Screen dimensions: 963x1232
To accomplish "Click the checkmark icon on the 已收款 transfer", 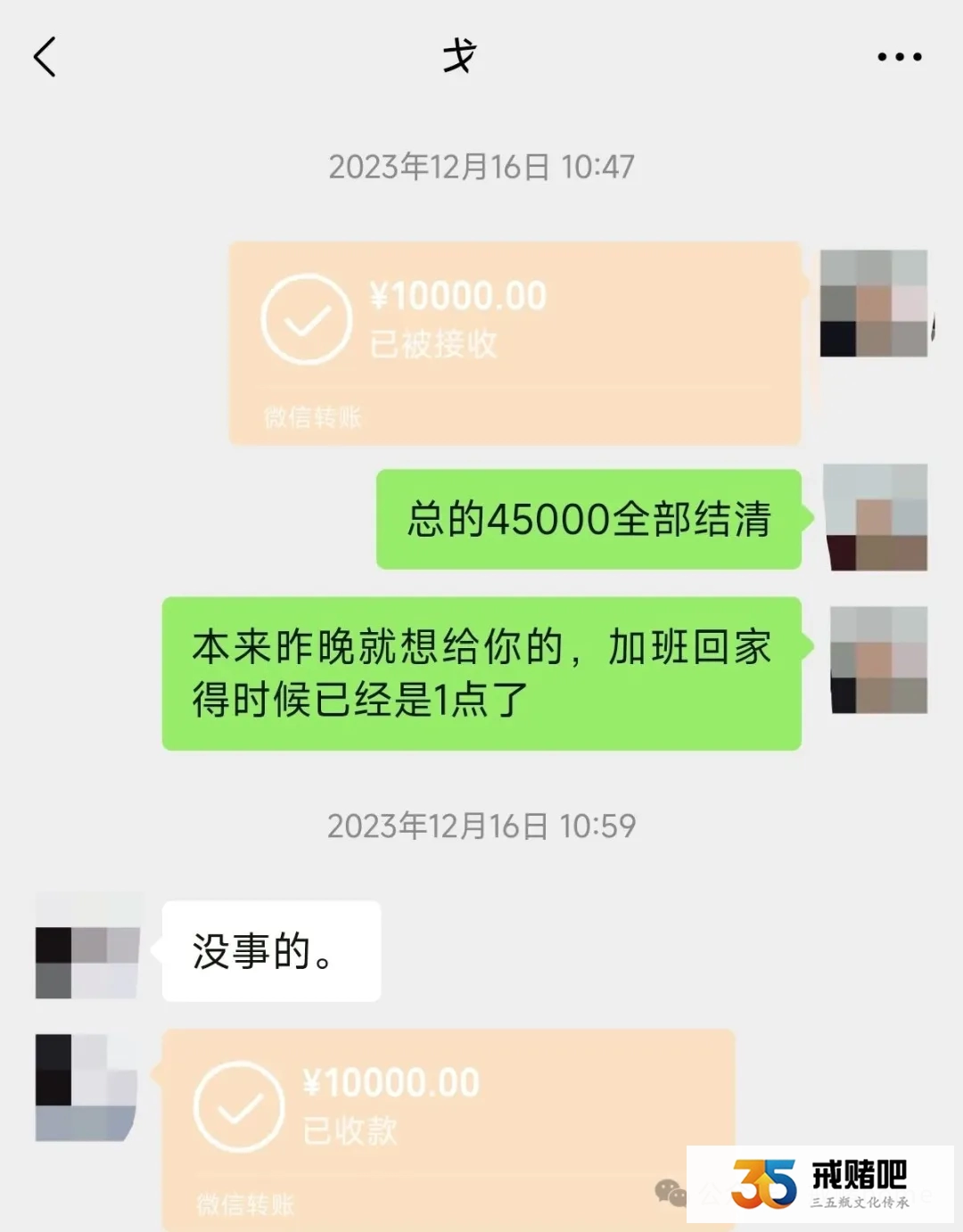I will pyautogui.click(x=238, y=1107).
